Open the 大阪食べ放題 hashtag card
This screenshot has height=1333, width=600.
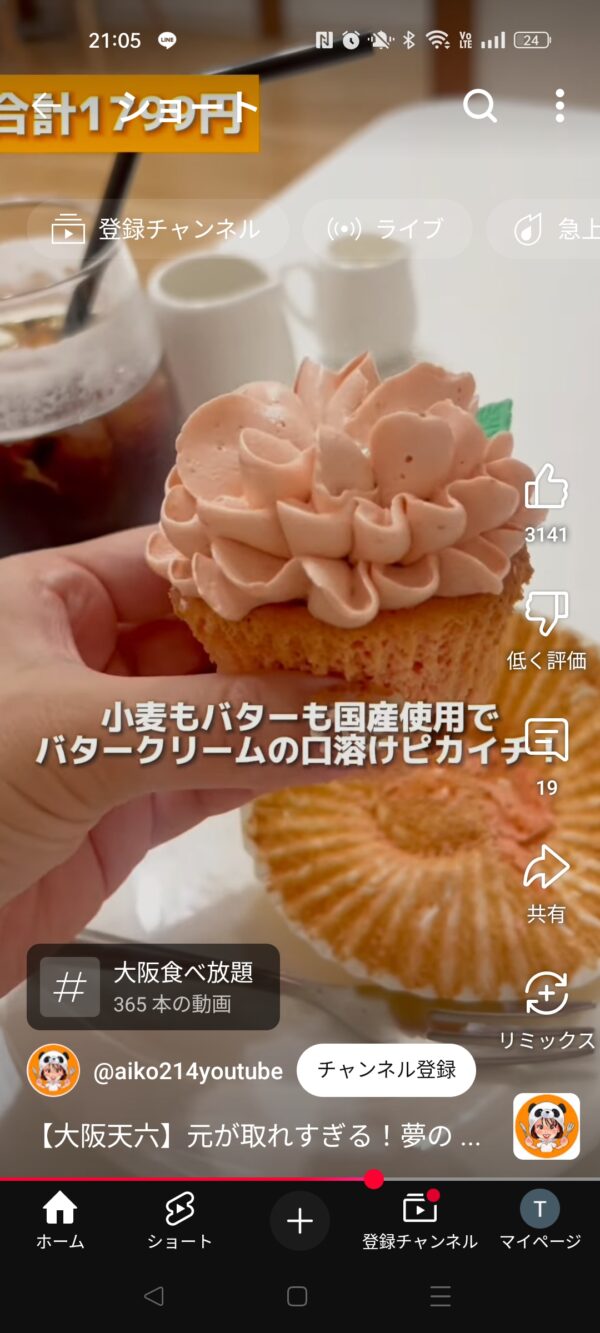coord(153,987)
